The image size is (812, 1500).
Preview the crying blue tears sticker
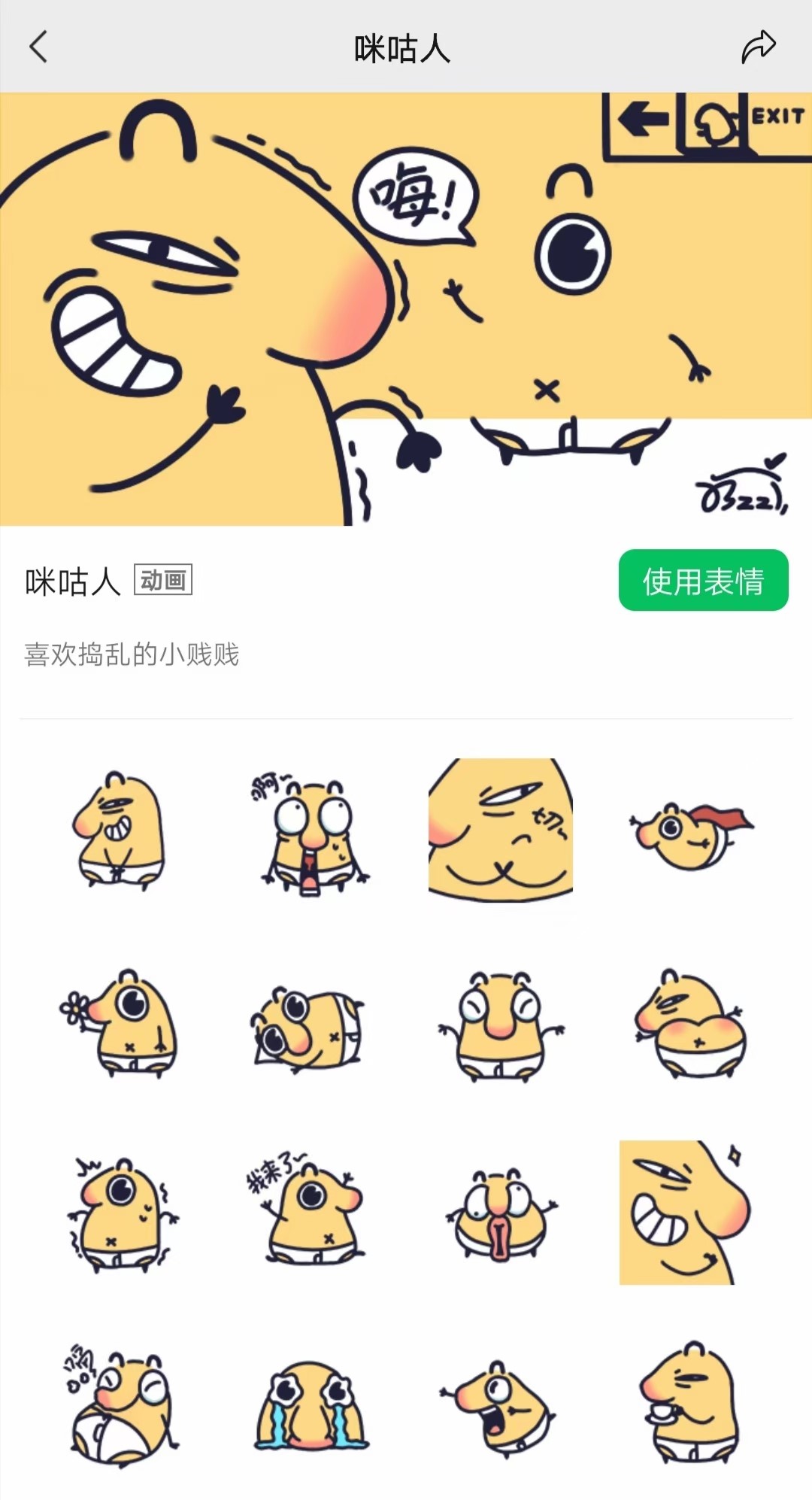(311, 1405)
